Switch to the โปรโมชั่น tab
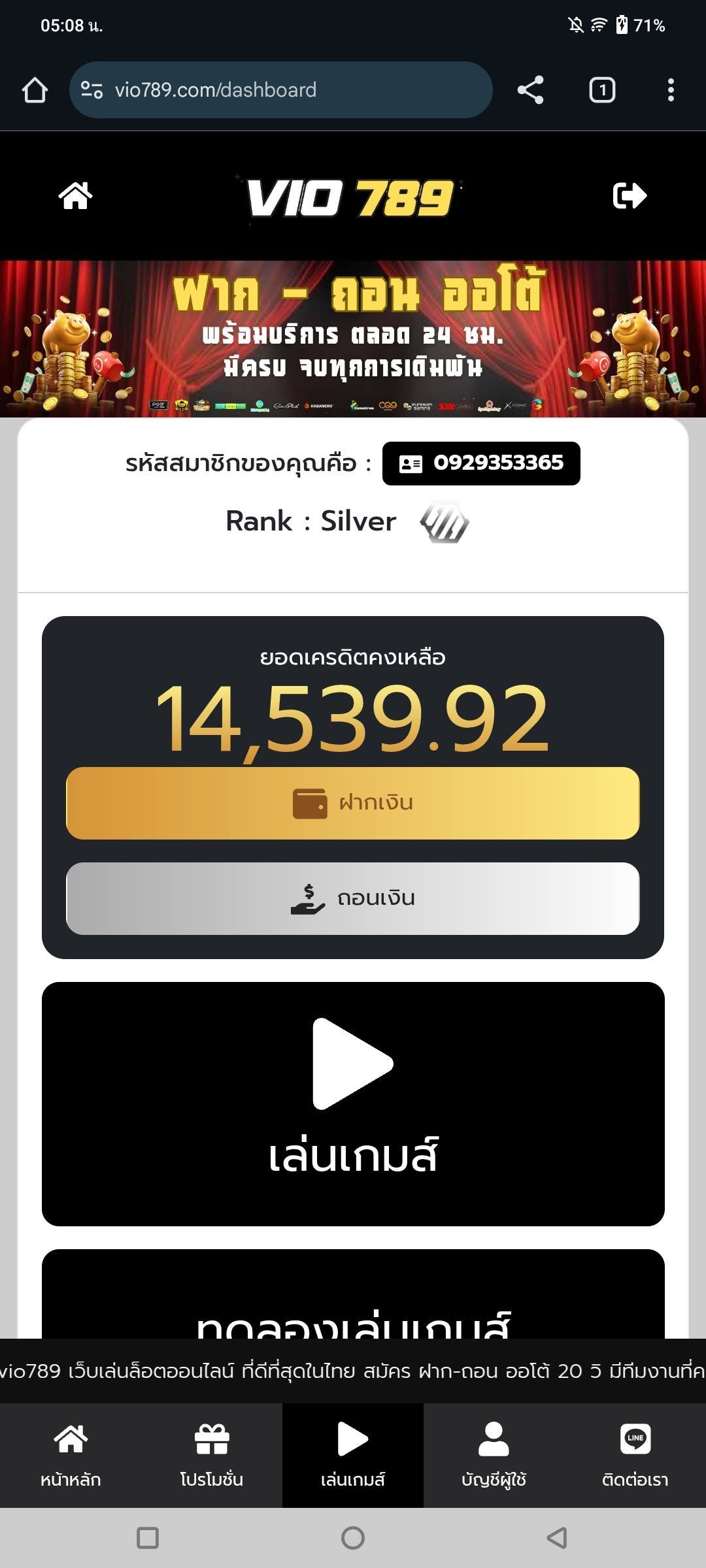This screenshot has height=1568, width=706. [x=212, y=1456]
